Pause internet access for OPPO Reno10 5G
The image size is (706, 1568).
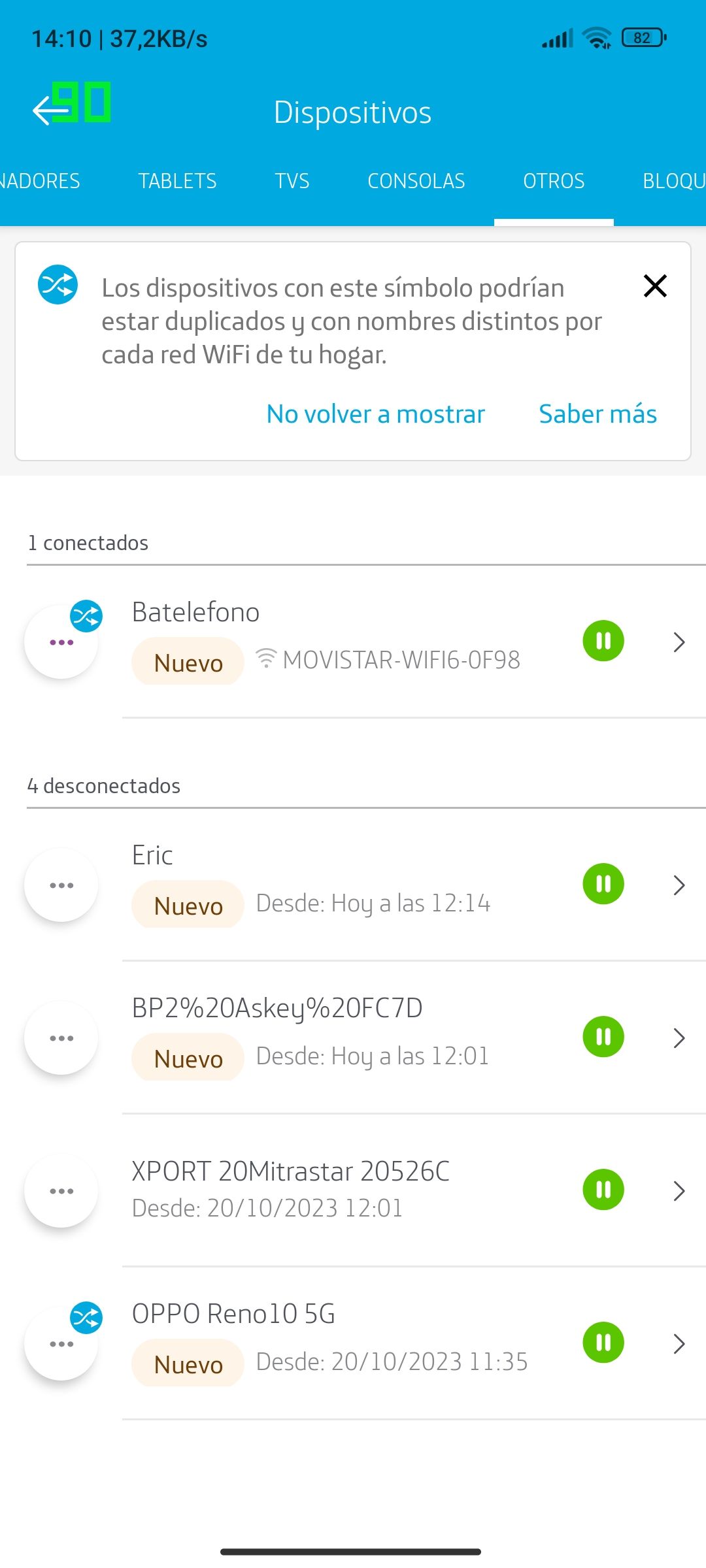(602, 1344)
